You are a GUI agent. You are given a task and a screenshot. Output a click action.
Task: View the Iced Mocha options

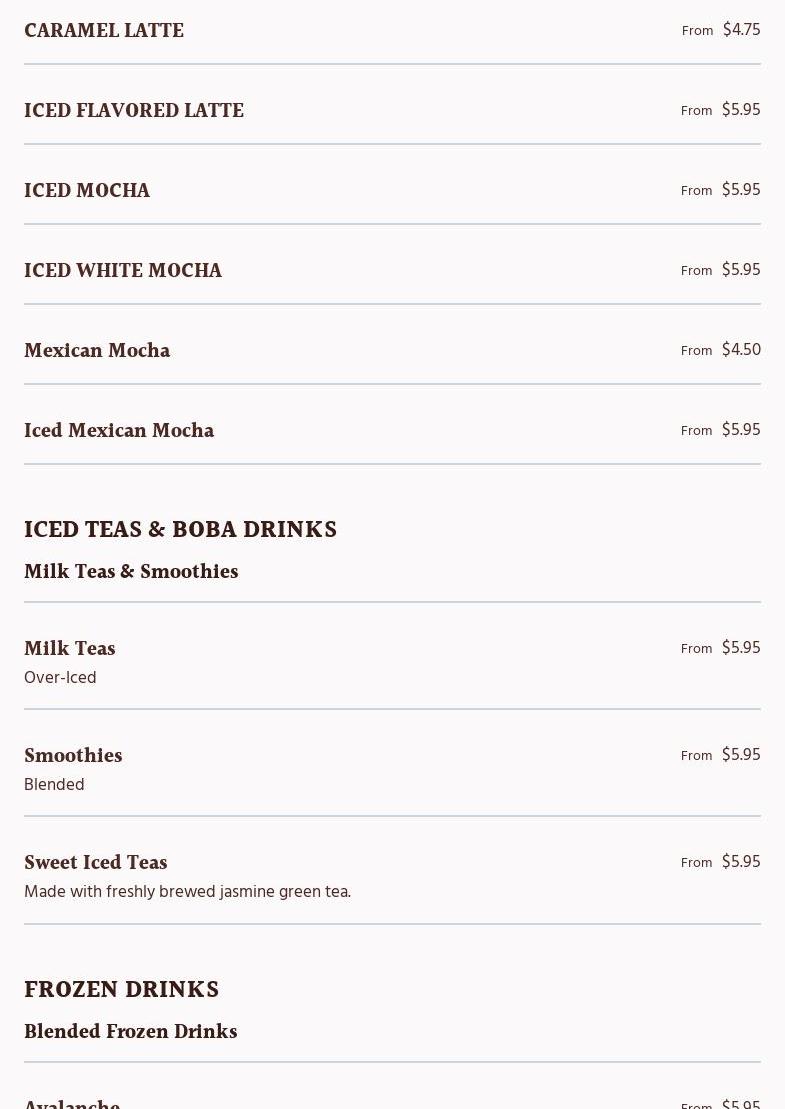pos(87,191)
